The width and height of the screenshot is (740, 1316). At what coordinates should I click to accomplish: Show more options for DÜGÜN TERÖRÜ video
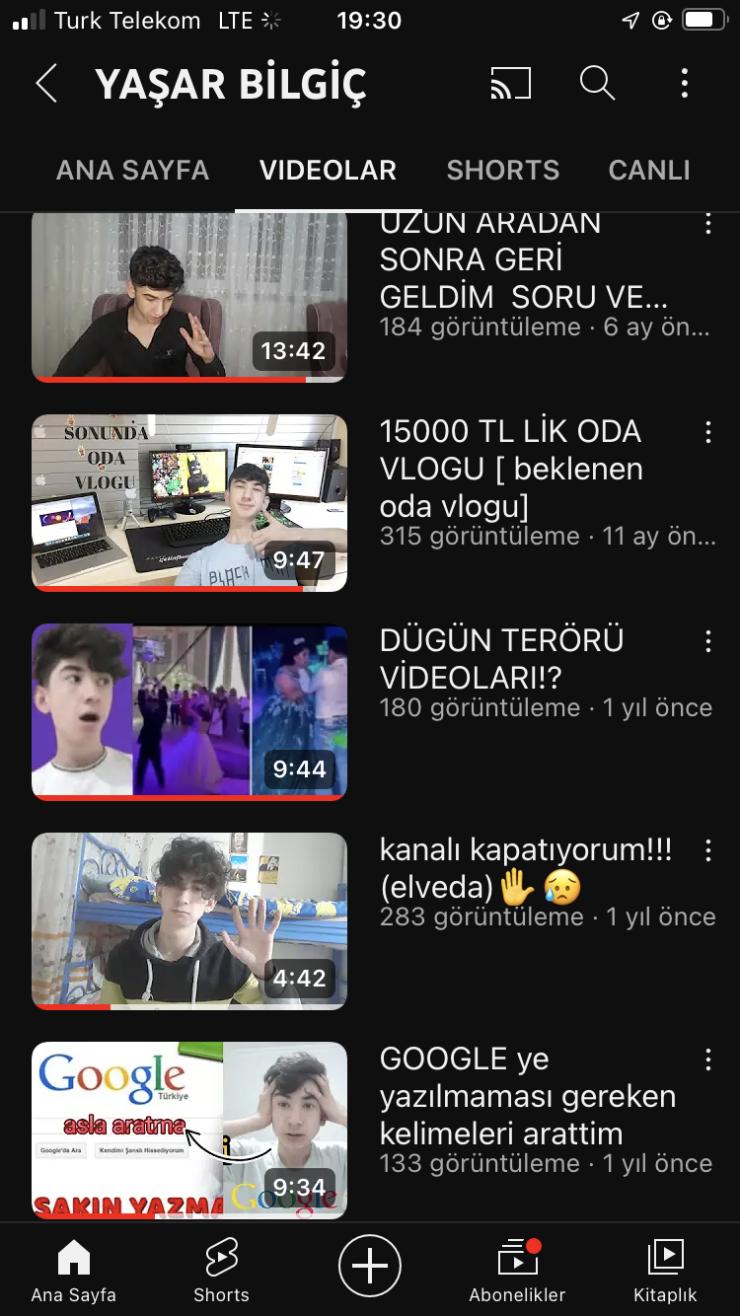coord(708,641)
